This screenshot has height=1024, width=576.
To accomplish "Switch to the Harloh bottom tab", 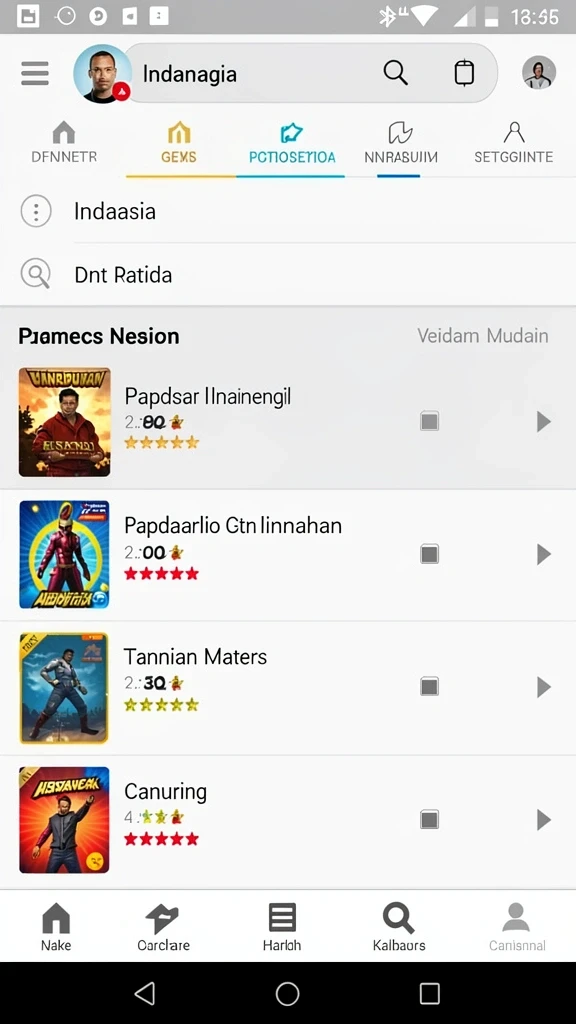I will (282, 926).
